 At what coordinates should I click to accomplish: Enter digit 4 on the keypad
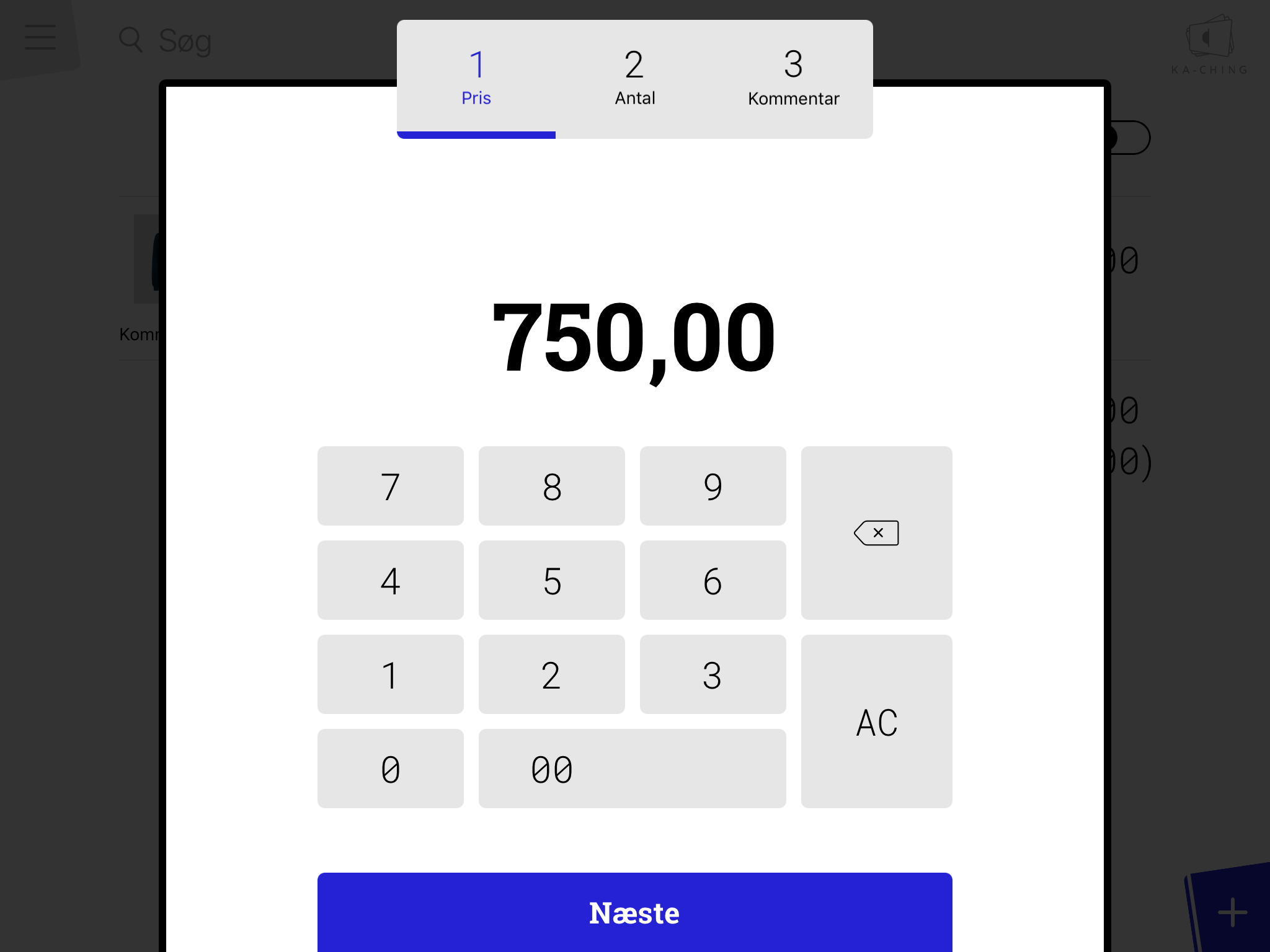pos(390,580)
